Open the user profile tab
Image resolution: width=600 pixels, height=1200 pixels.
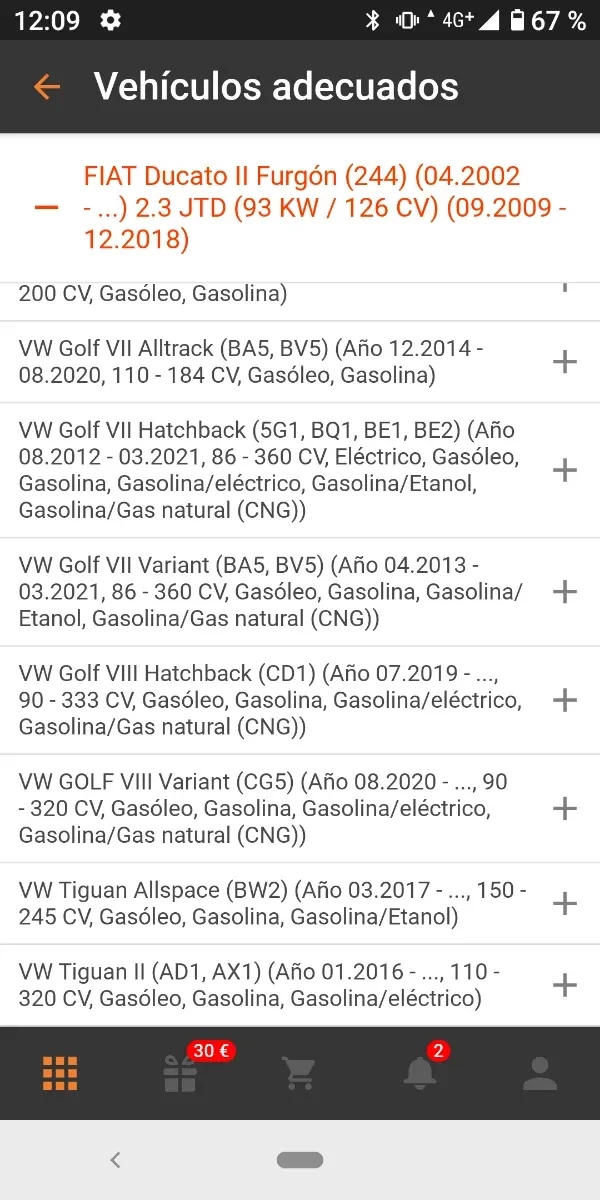540,1073
